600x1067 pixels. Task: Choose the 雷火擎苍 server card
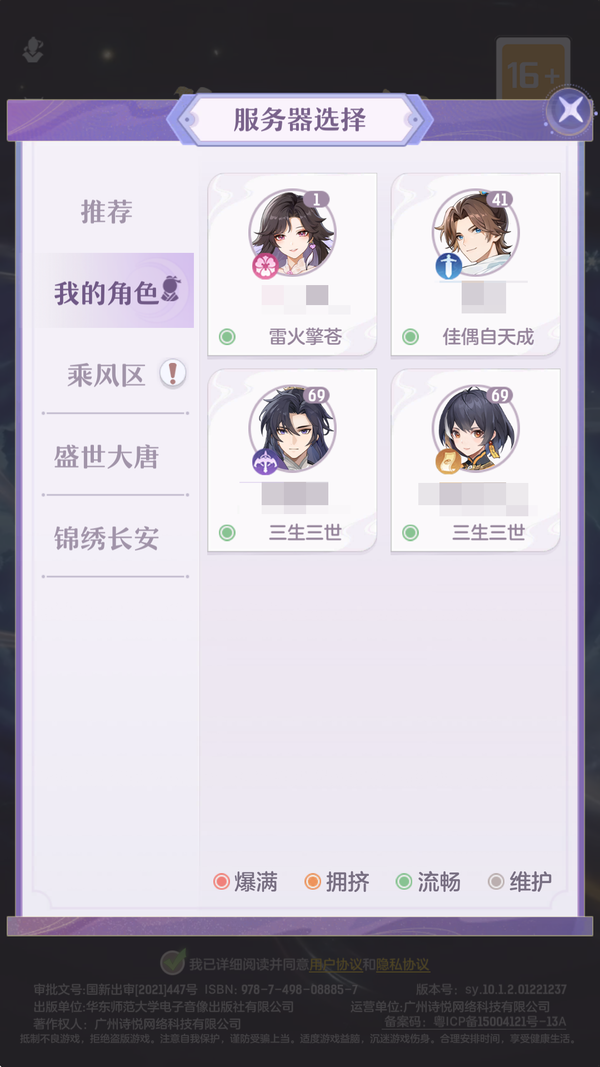tap(292, 265)
